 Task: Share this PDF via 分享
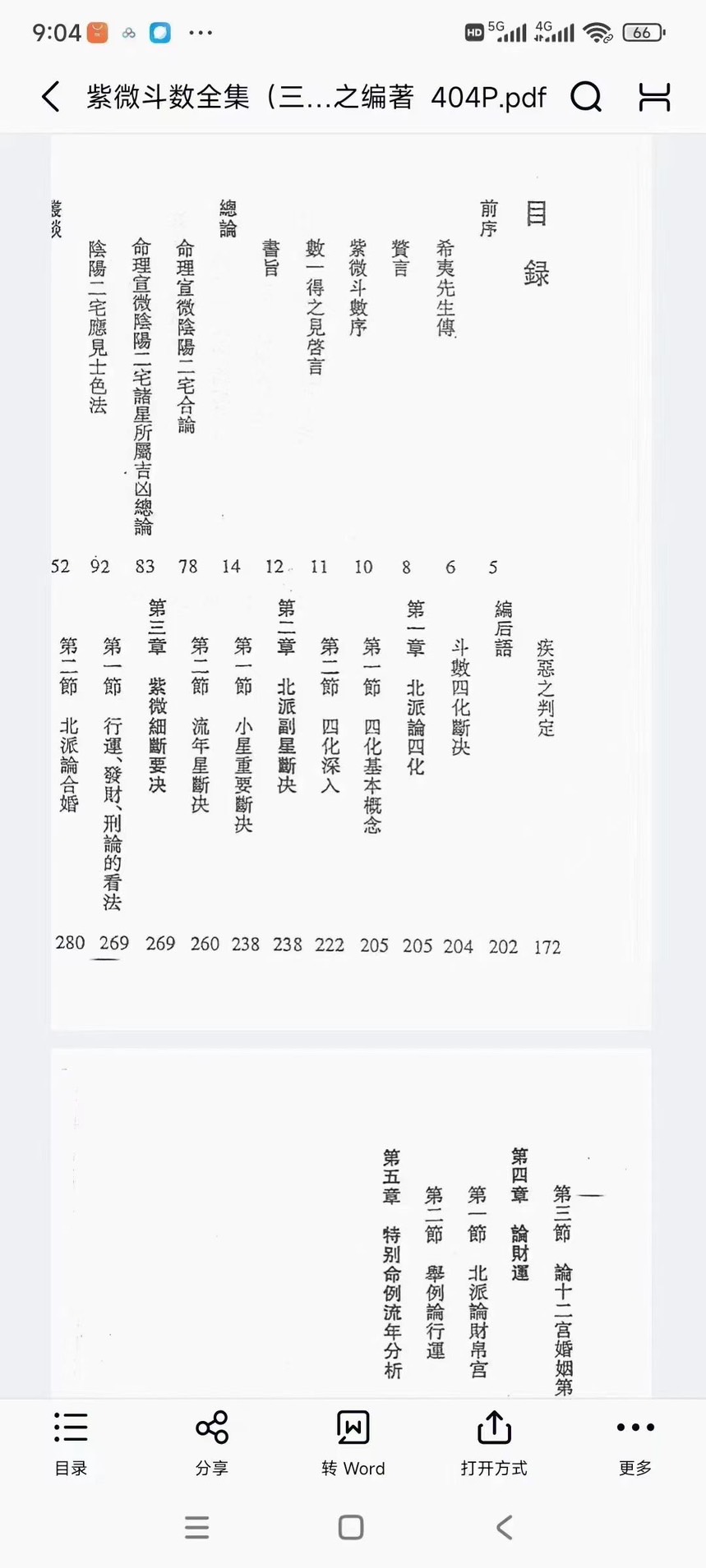click(x=212, y=1444)
